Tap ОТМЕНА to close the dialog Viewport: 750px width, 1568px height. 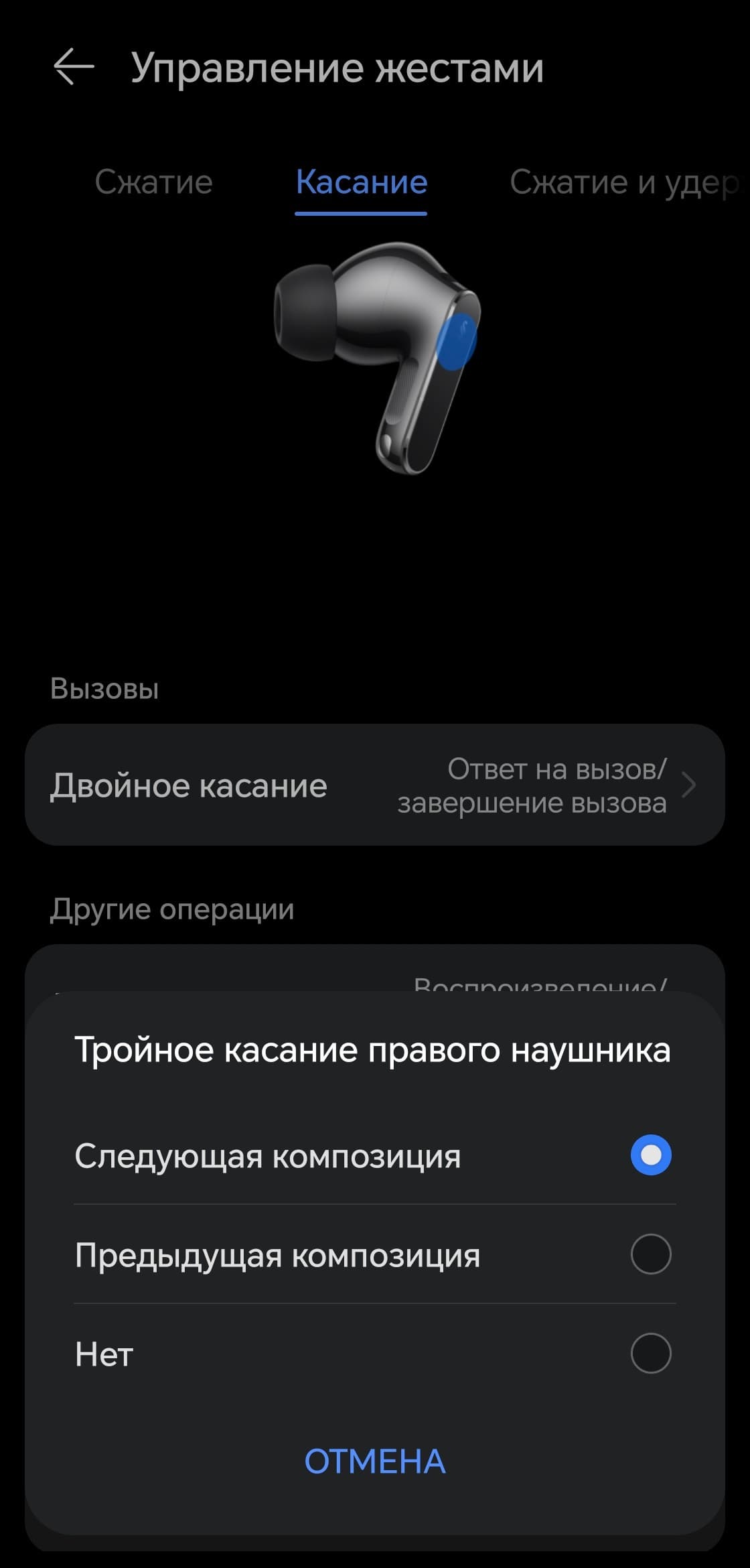(x=375, y=1461)
